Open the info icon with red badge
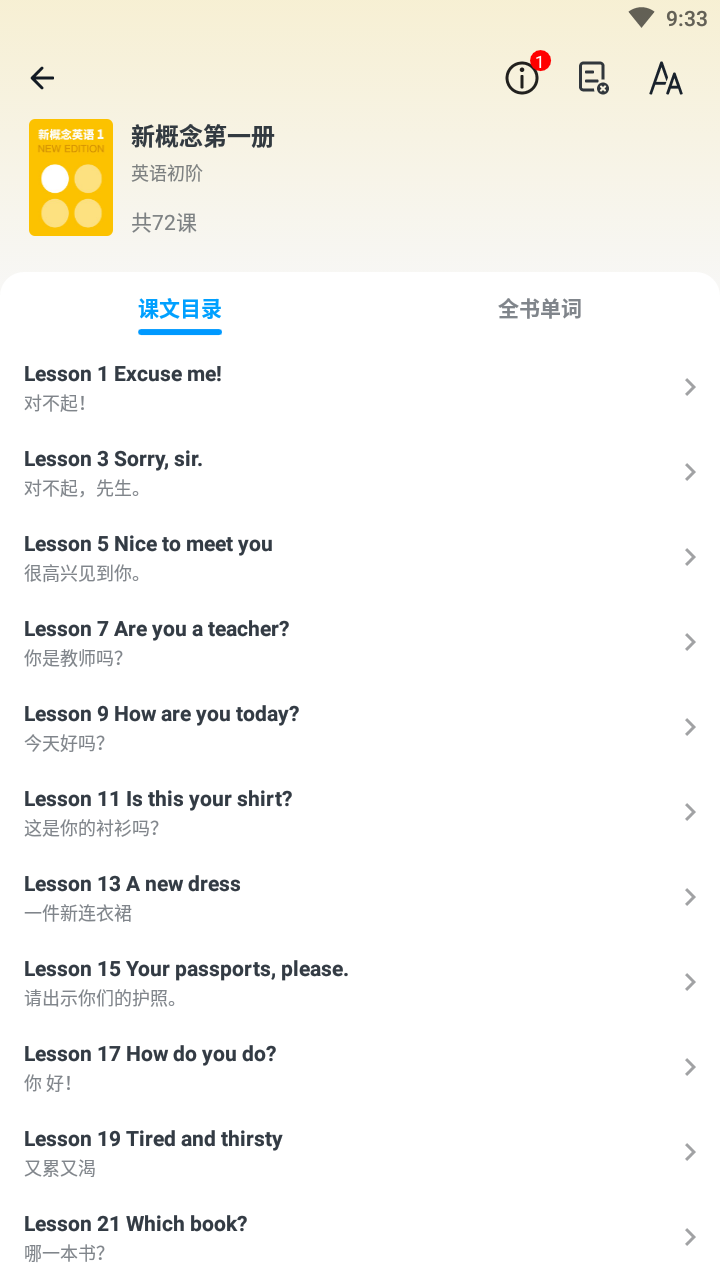The image size is (720, 1280). [523, 77]
